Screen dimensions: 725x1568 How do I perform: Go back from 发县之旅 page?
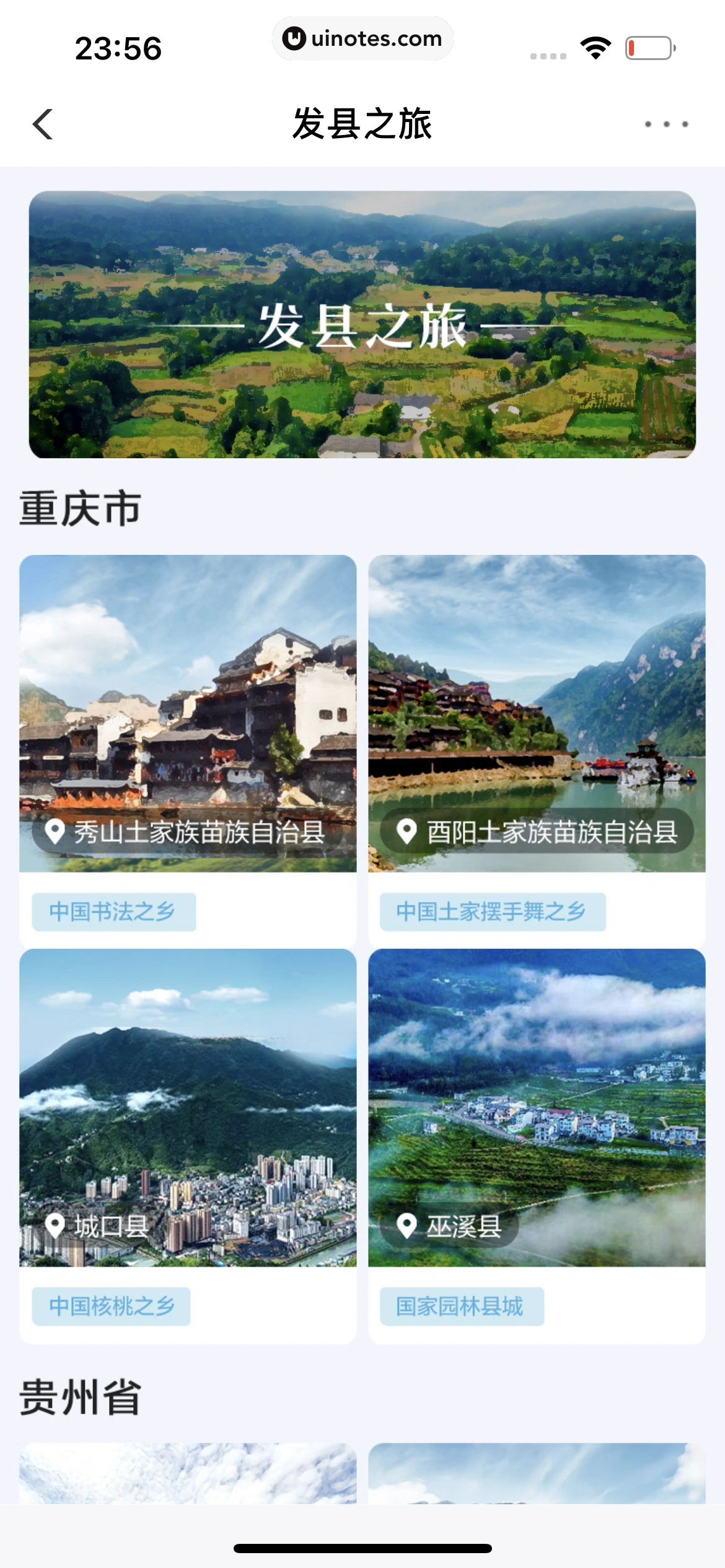(43, 124)
